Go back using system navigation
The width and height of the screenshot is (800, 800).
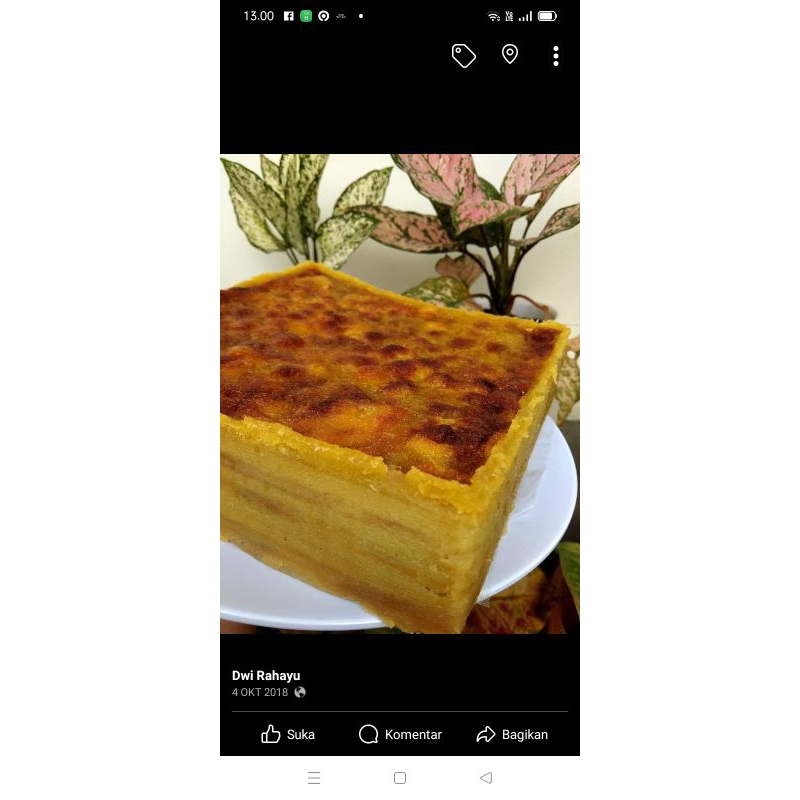click(486, 778)
